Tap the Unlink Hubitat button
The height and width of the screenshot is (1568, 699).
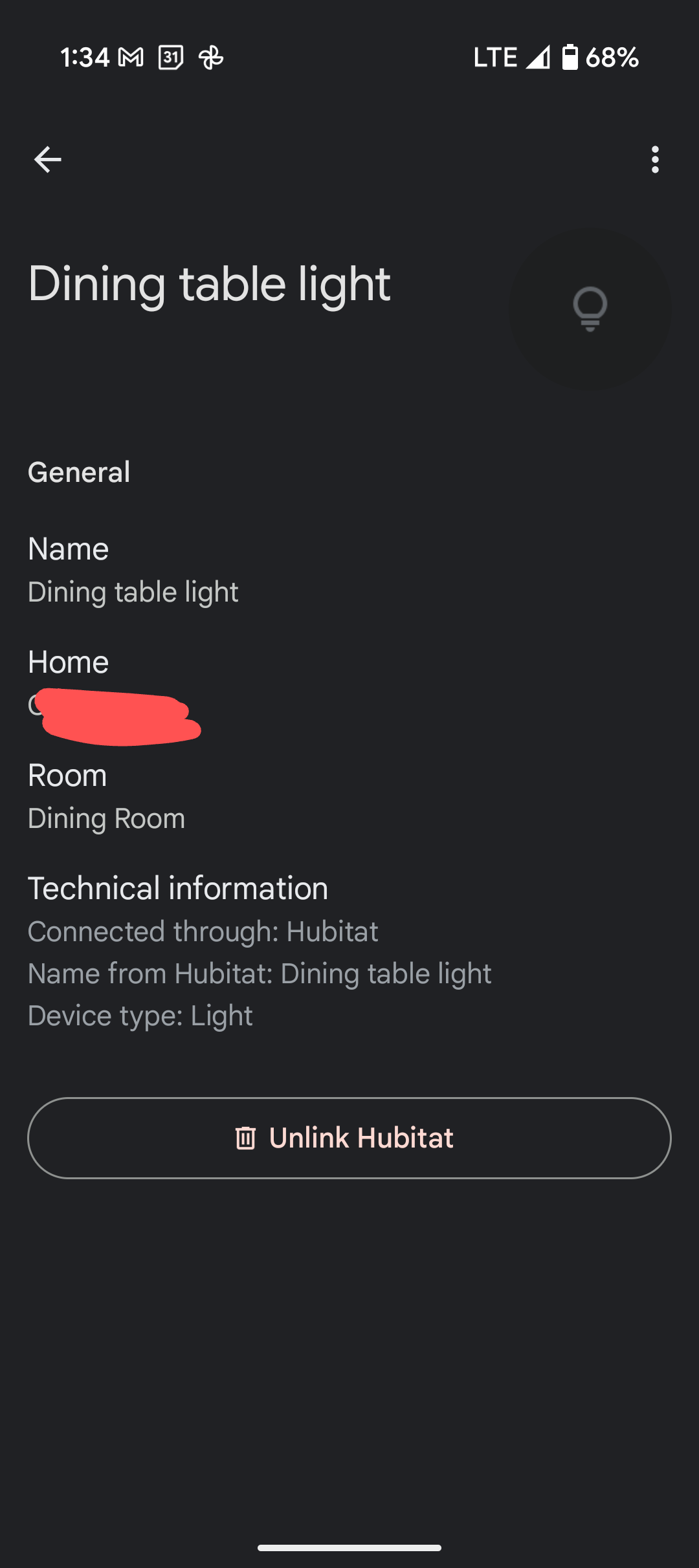click(349, 1138)
